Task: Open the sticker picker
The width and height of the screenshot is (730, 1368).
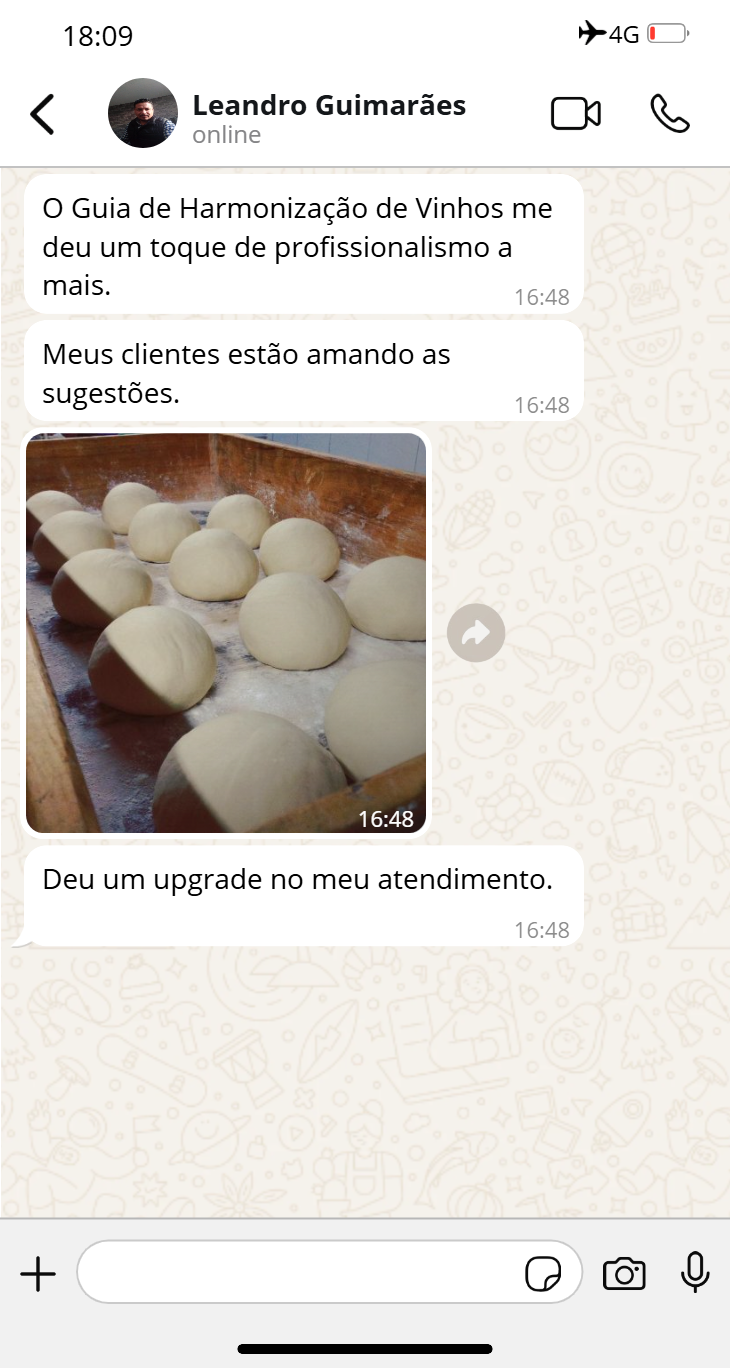Action: (x=543, y=1274)
